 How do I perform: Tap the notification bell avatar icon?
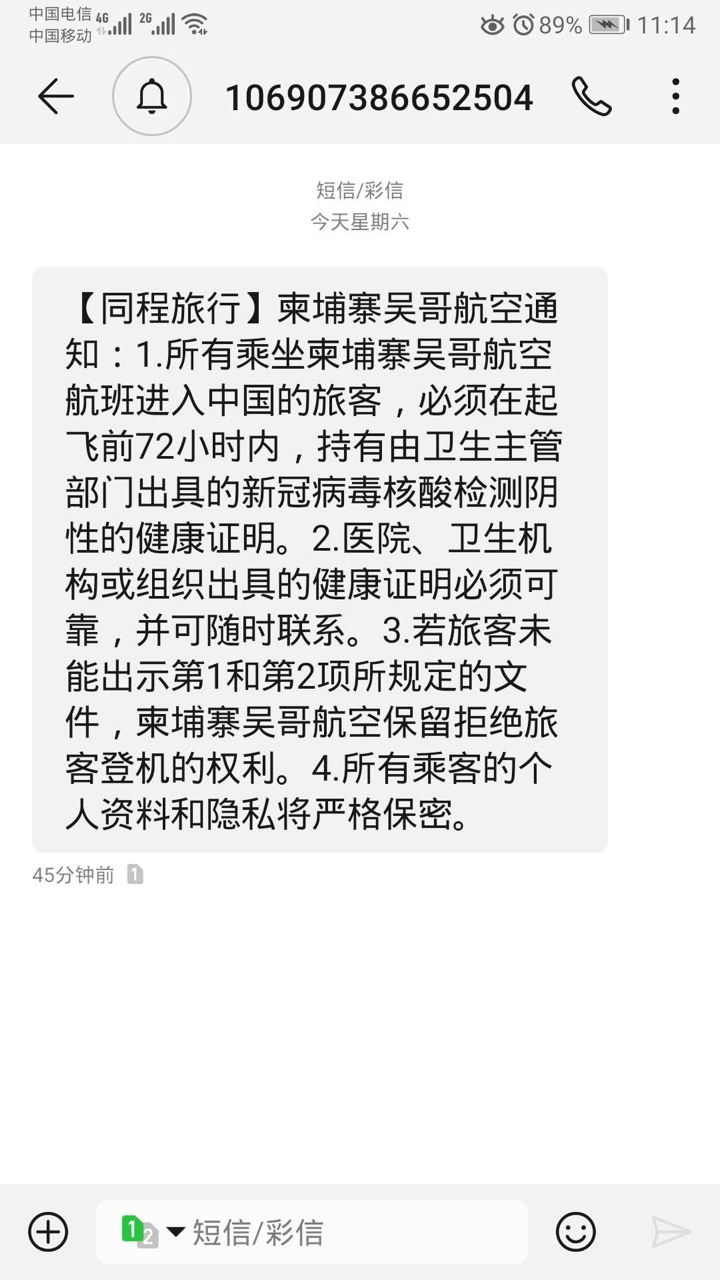[152, 97]
